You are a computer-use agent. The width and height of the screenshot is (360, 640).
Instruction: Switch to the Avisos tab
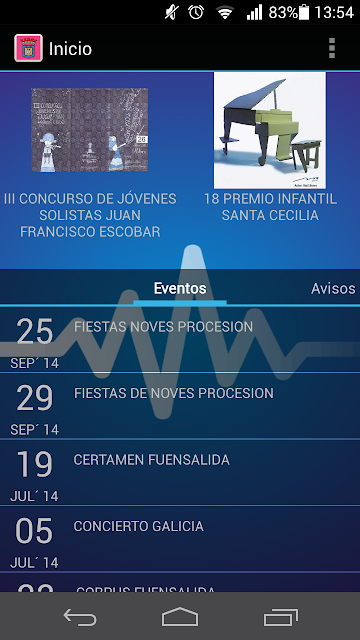pyautogui.click(x=333, y=289)
